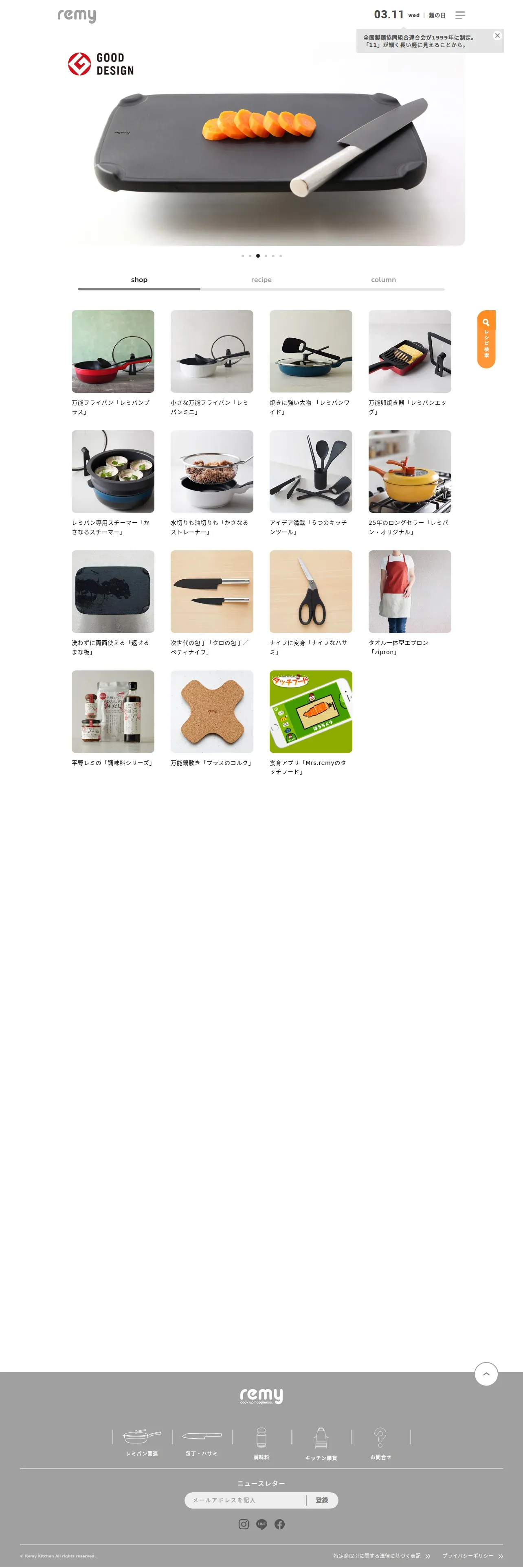Open the かさなるスチーマー steamer product
Image resolution: width=523 pixels, height=1568 pixels.
tap(113, 483)
